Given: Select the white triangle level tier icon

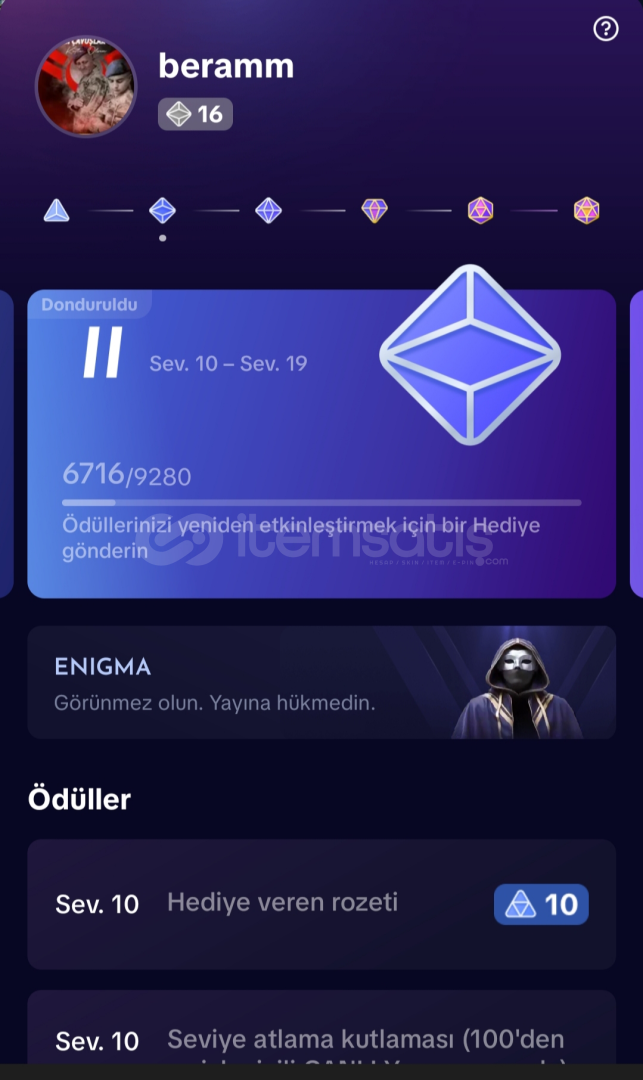Looking at the screenshot, I should (x=57, y=211).
